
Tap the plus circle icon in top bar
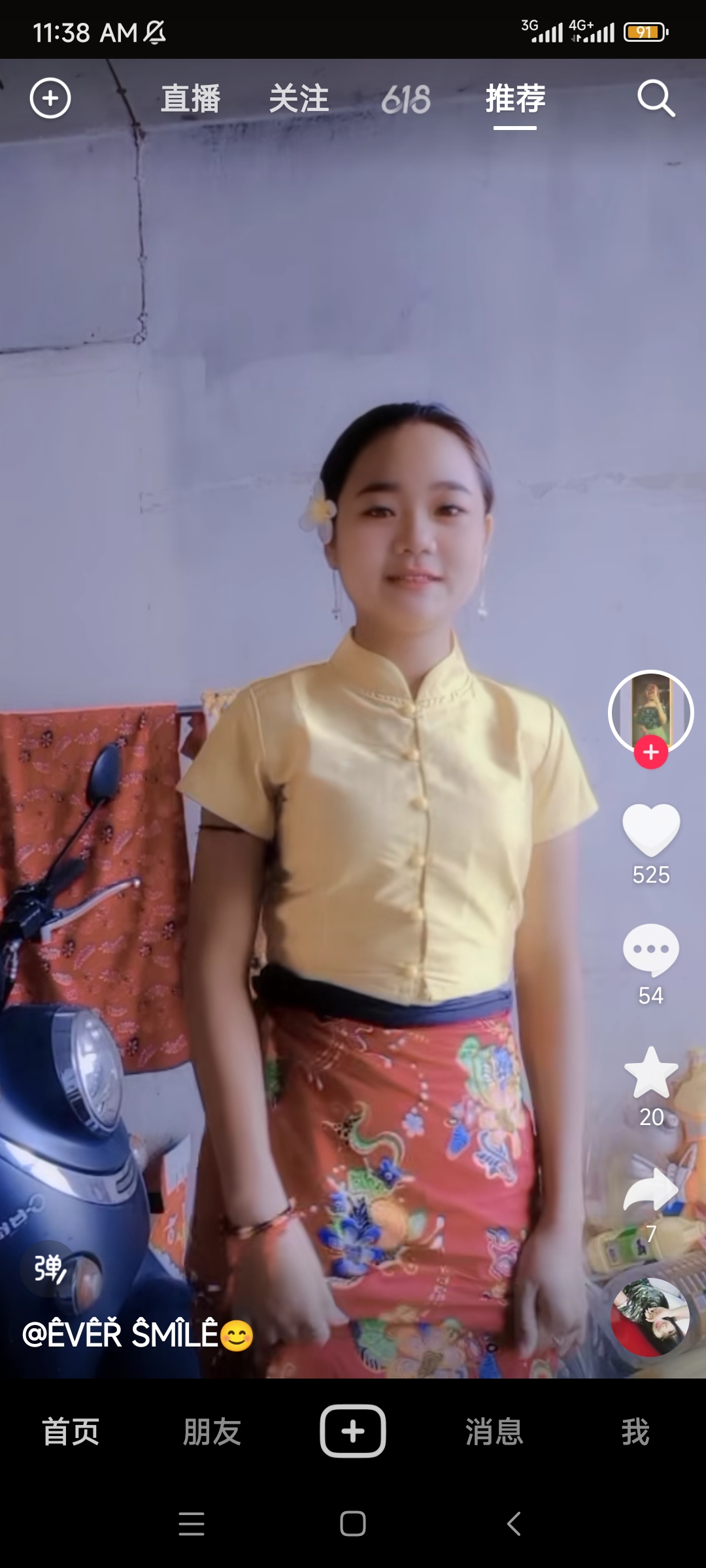(x=50, y=99)
